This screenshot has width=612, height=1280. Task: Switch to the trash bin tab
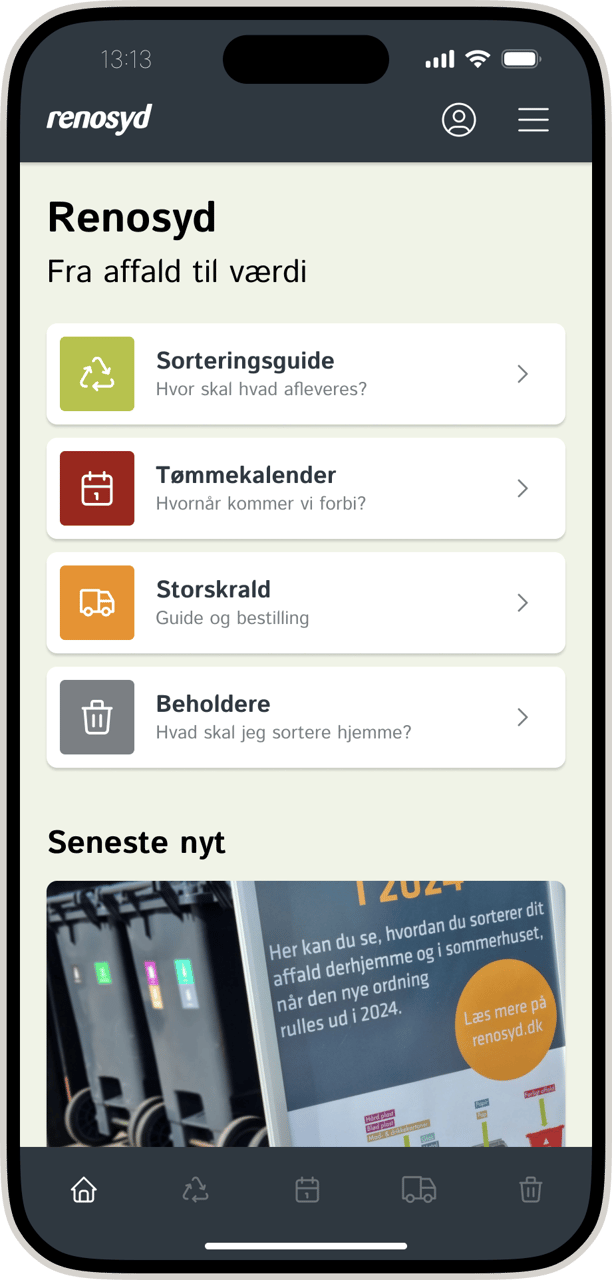(x=530, y=1190)
